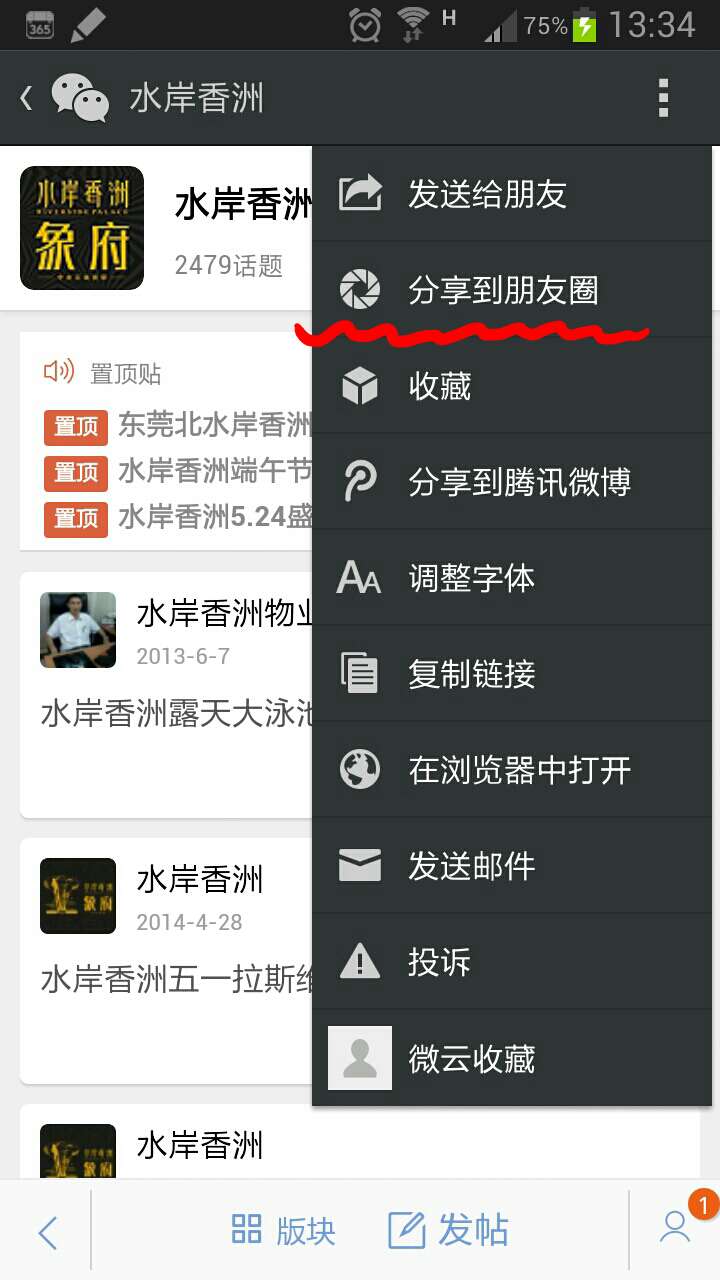Open 版块 sections in bottom bar
Image resolution: width=720 pixels, height=1280 pixels.
[x=284, y=1231]
